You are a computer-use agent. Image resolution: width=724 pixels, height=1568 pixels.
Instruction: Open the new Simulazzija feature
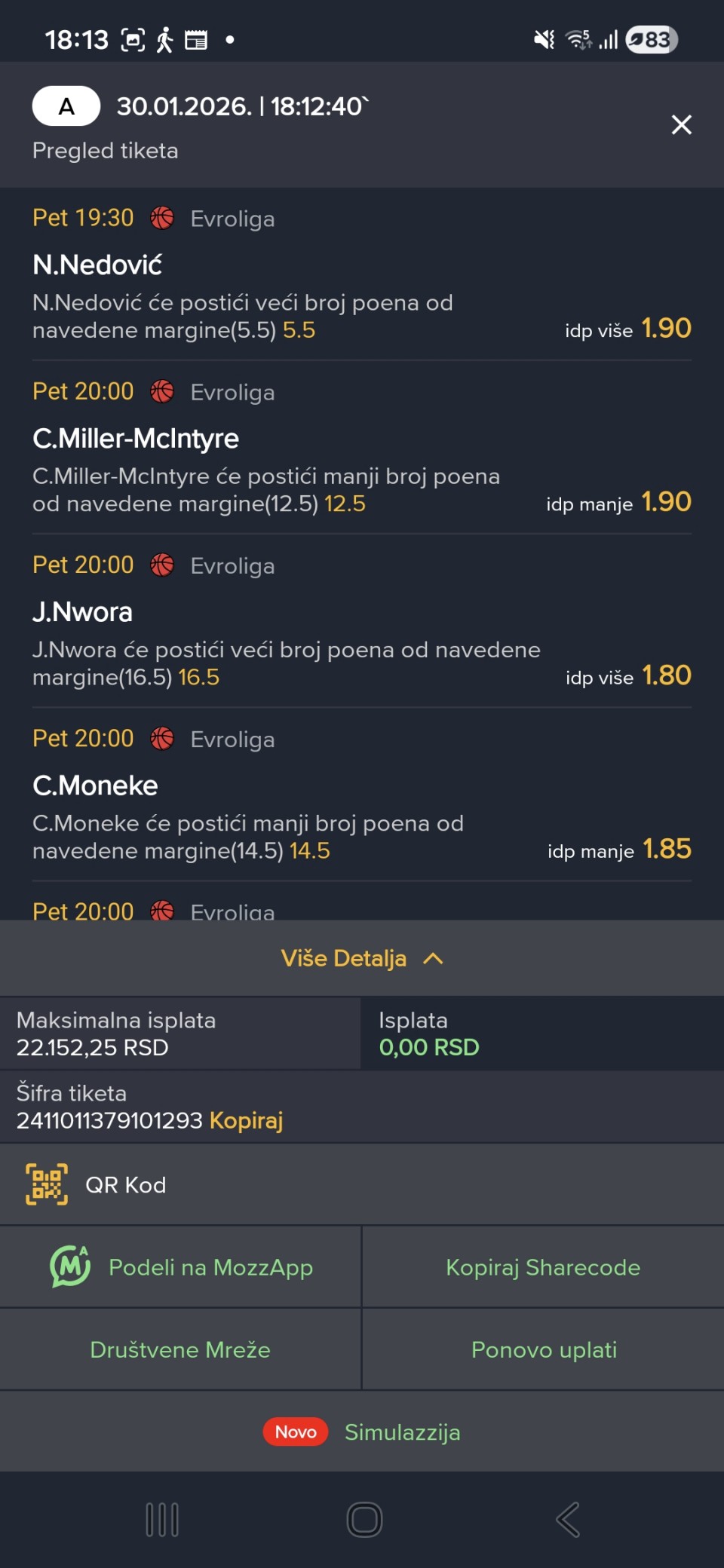[x=401, y=1432]
